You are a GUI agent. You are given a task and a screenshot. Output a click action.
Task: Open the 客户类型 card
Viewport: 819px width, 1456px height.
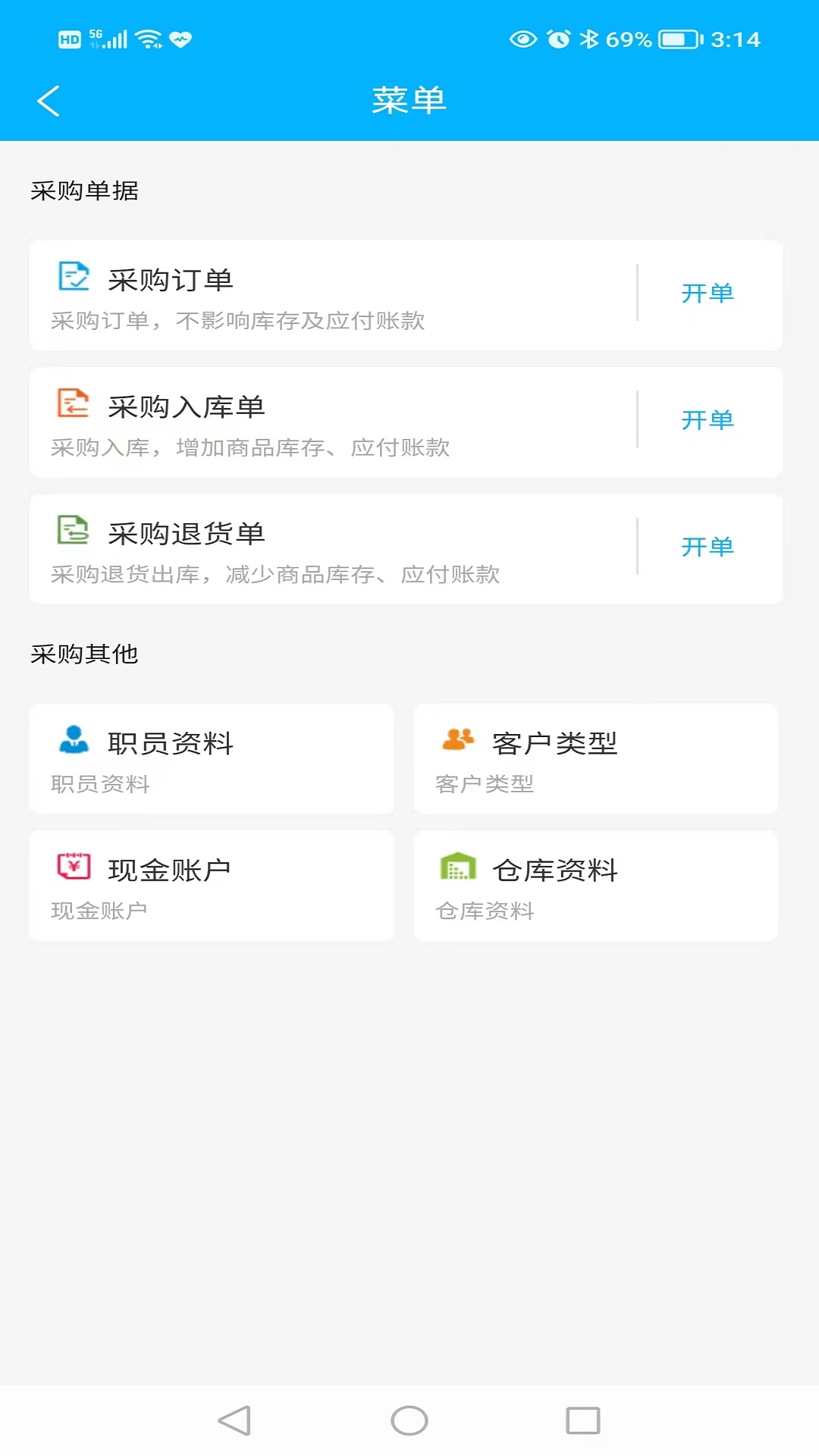pyautogui.click(x=595, y=758)
